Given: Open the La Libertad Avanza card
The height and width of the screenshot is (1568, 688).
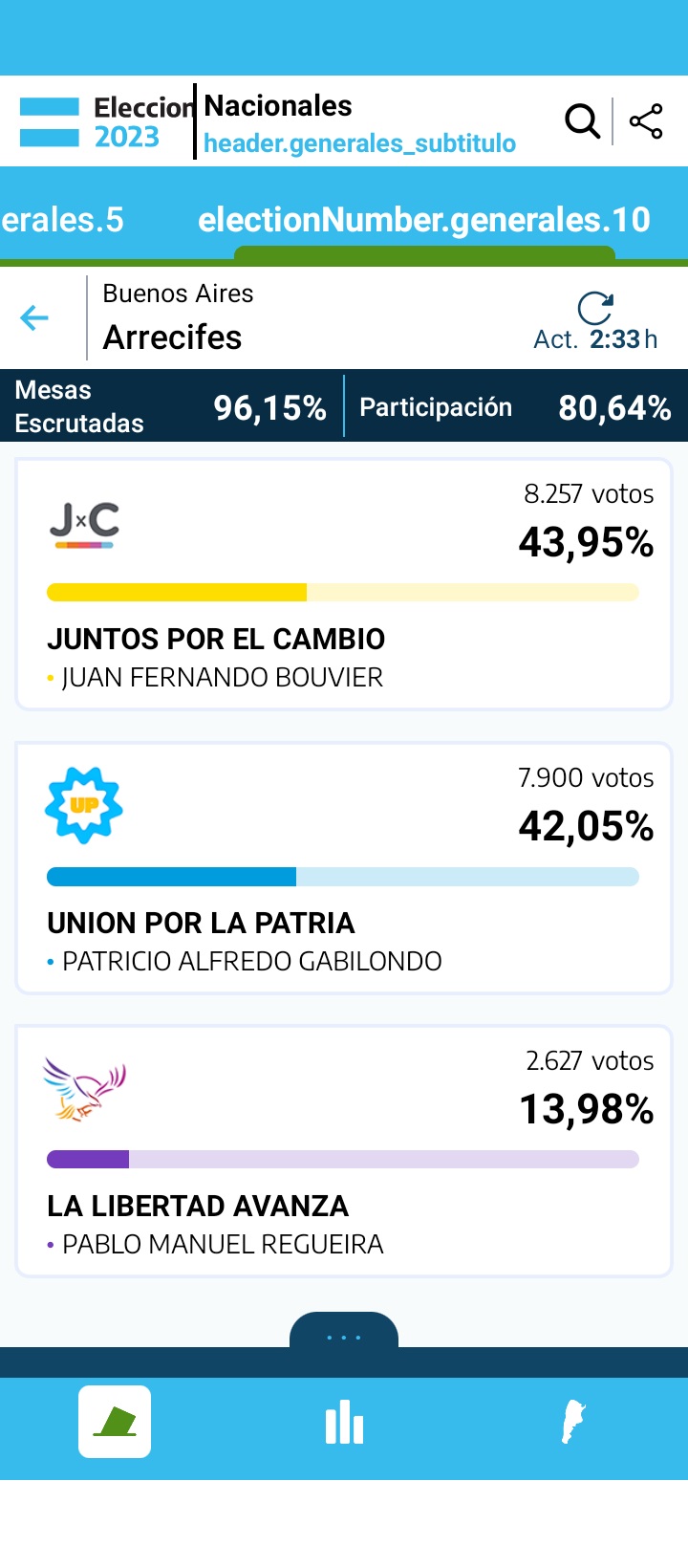Looking at the screenshot, I should point(344,1151).
